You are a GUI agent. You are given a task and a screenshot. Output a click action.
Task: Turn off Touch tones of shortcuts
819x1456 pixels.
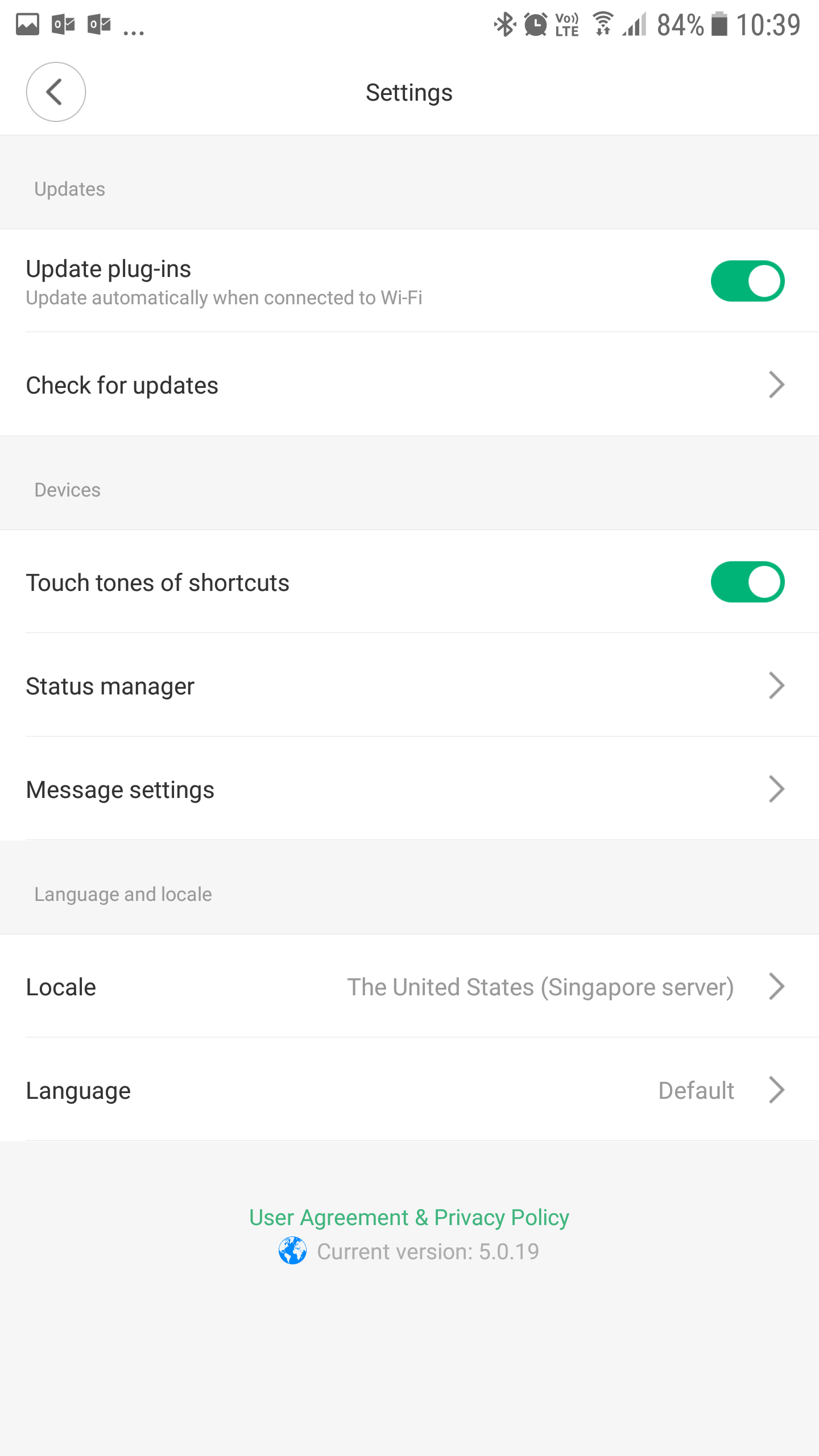(747, 582)
